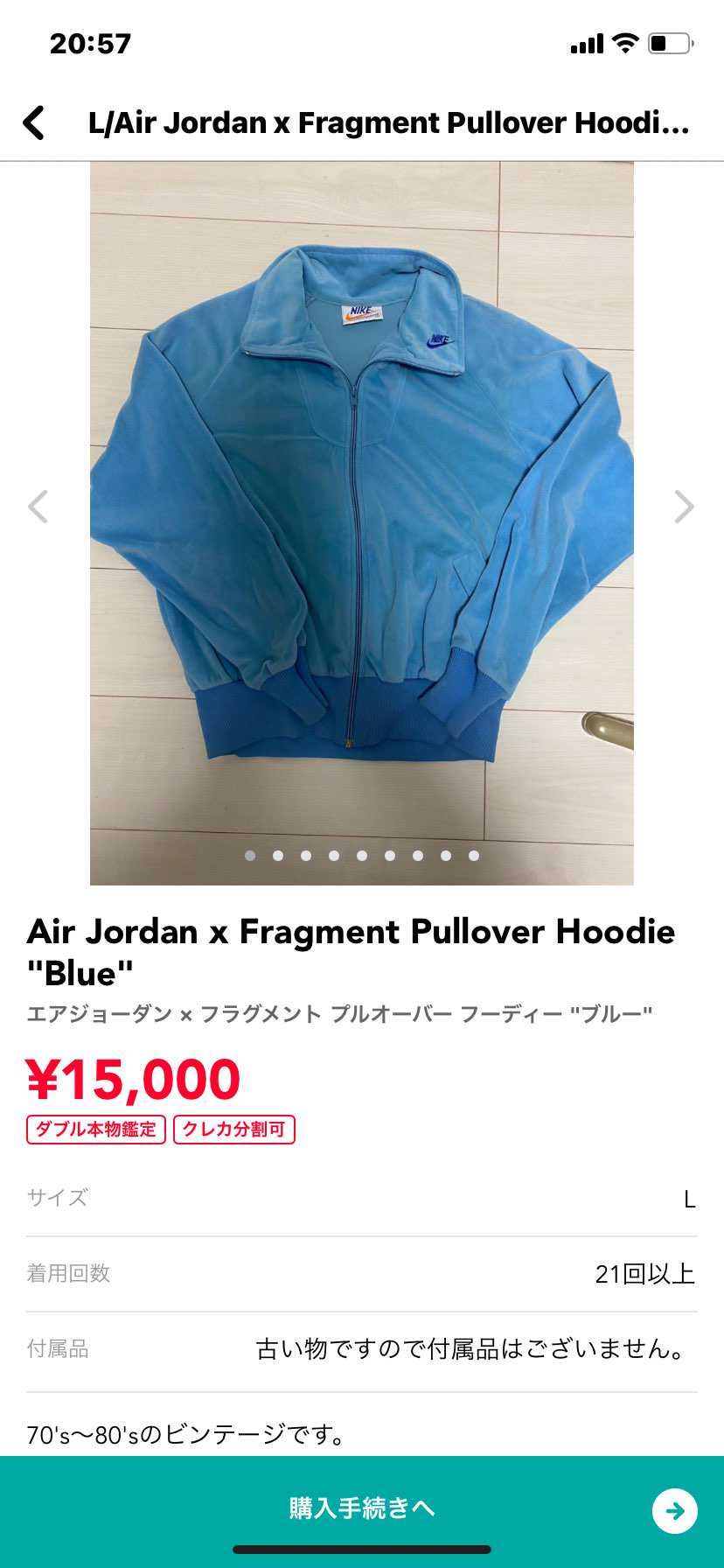
Task: Open the ダブル本物鑑定 authentication badge
Action: [x=95, y=1130]
